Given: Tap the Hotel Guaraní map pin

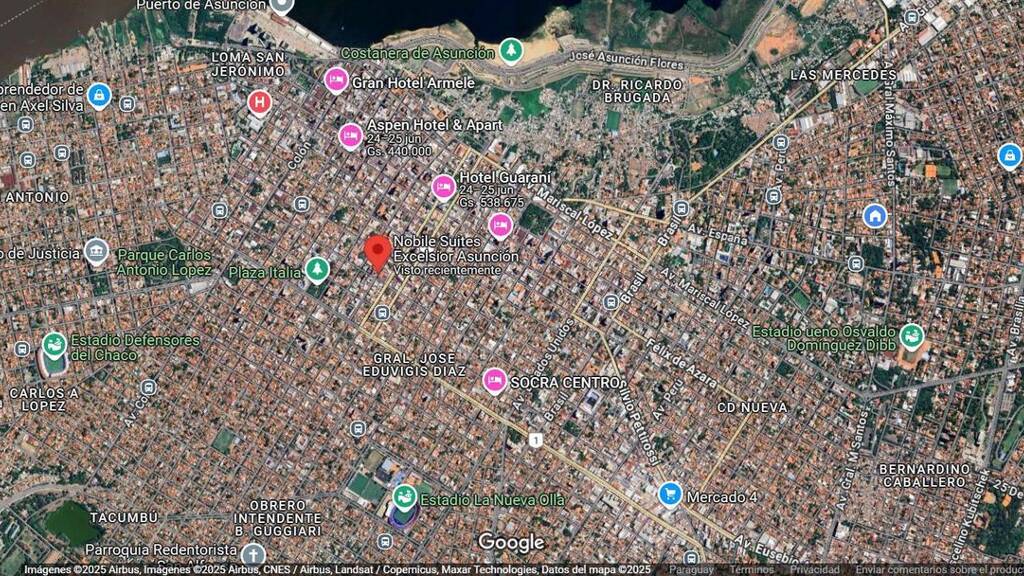Looking at the screenshot, I should point(443,186).
